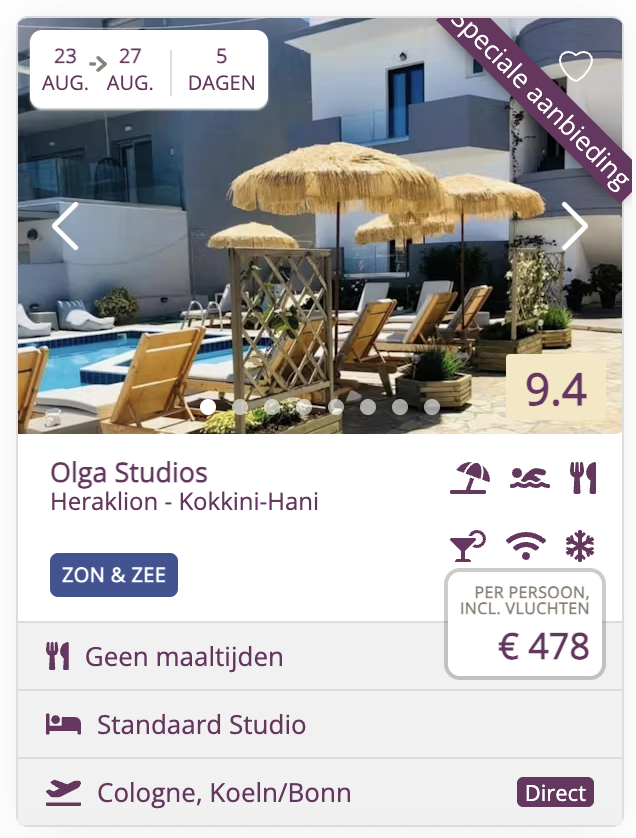The image size is (636, 838).
Task: Go back to the previous hotel photo
Action: 65,226
